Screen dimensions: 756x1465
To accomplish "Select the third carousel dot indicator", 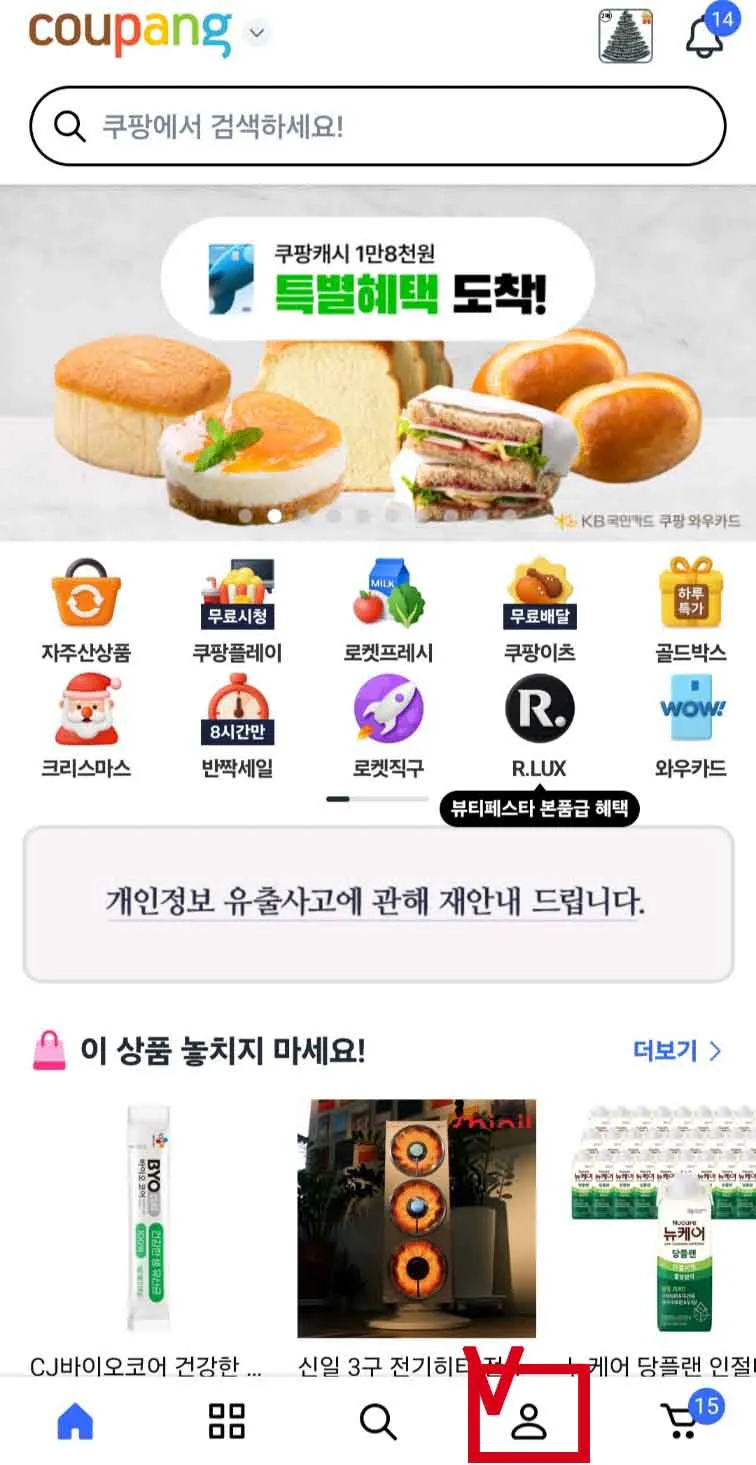I will pos(306,513).
